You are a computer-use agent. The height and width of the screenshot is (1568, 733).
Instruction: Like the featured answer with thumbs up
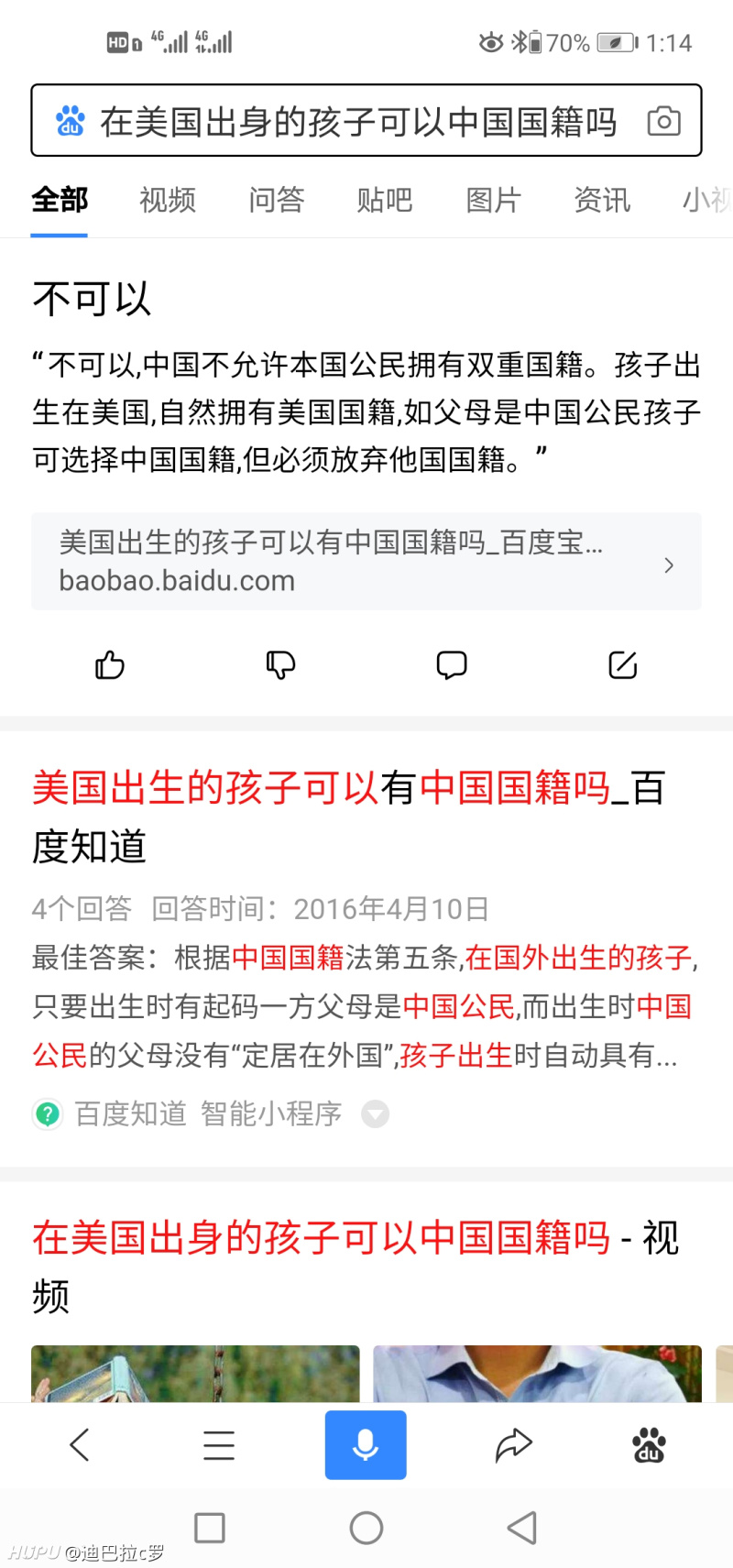110,665
